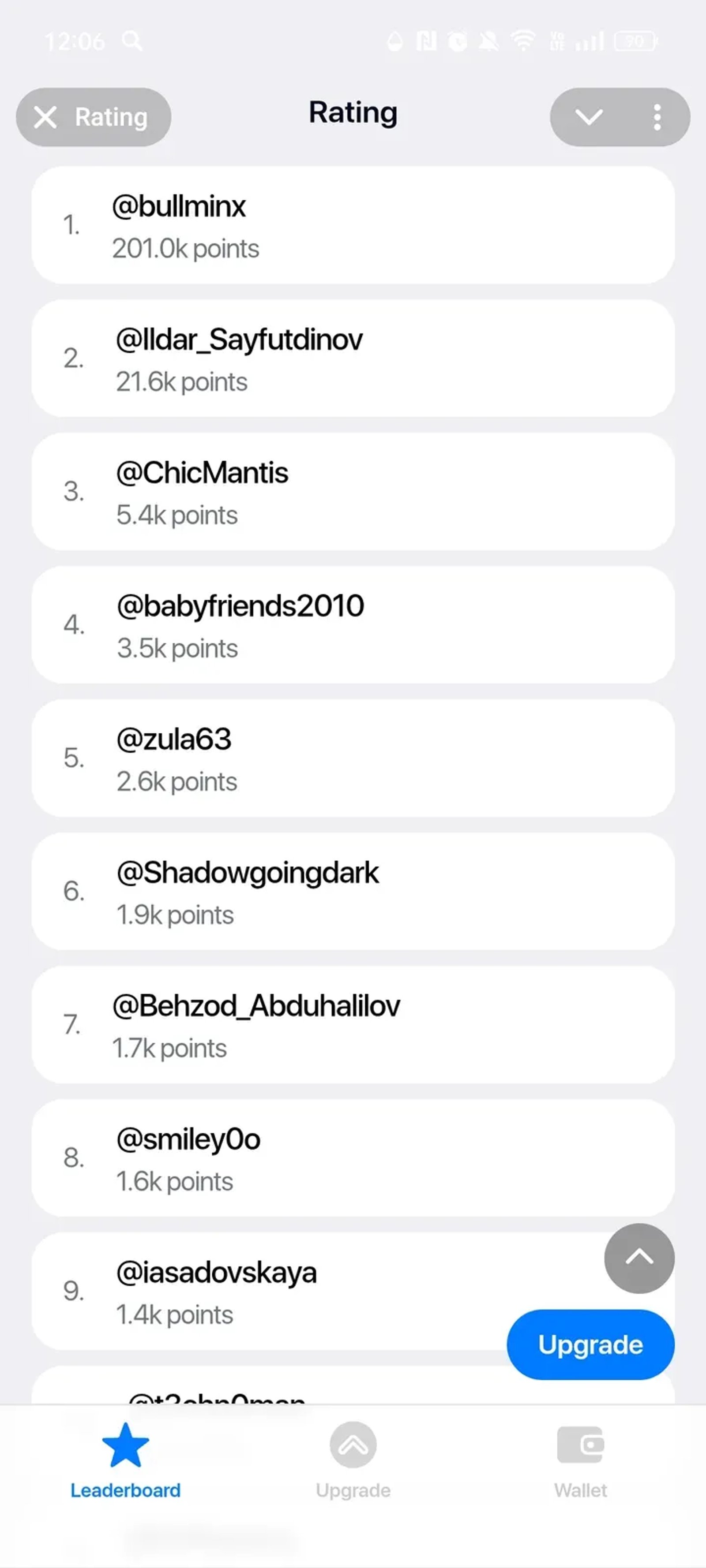Select the Leaderboard star icon
706x1568 pixels.
[124, 1444]
